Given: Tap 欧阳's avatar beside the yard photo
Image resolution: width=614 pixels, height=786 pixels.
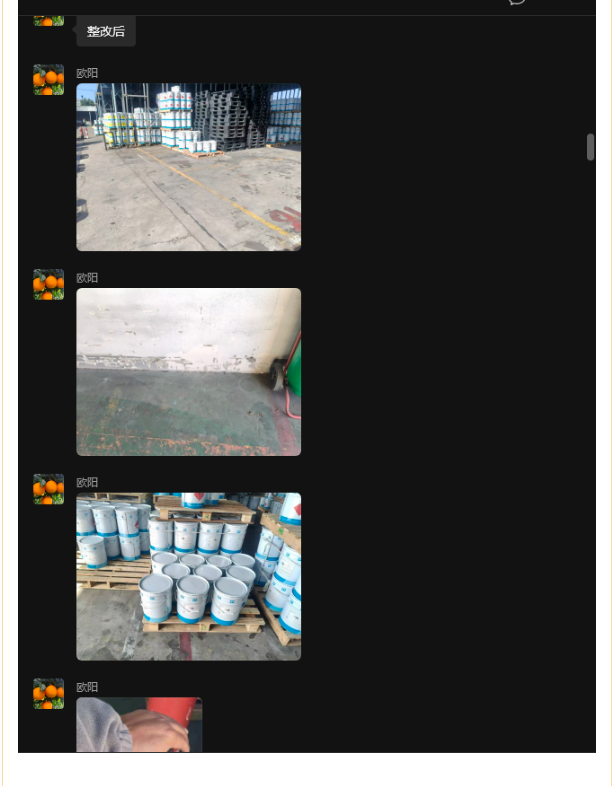Looking at the screenshot, I should click(48, 80).
